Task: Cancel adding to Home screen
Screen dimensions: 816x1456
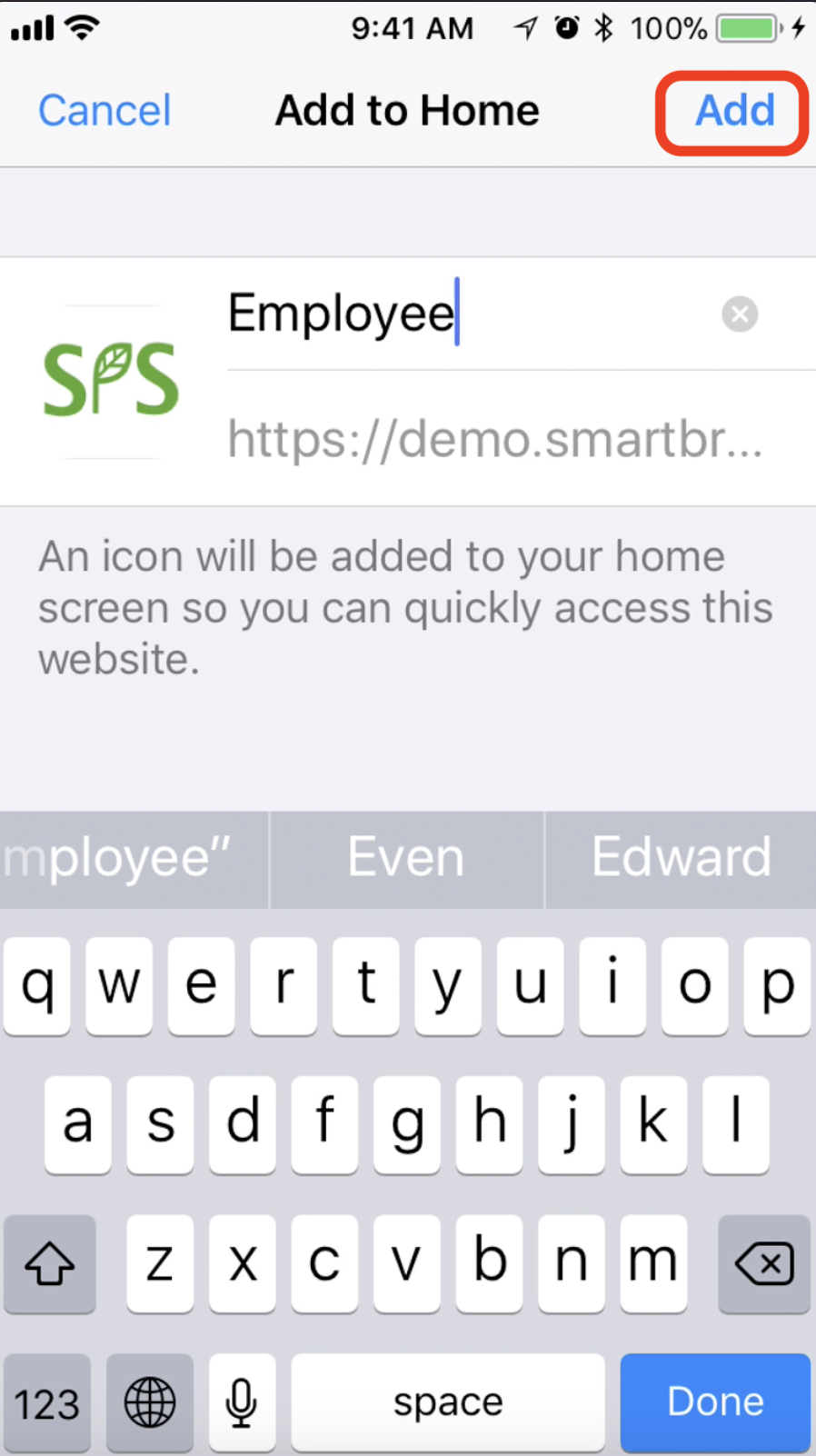Action: click(104, 111)
